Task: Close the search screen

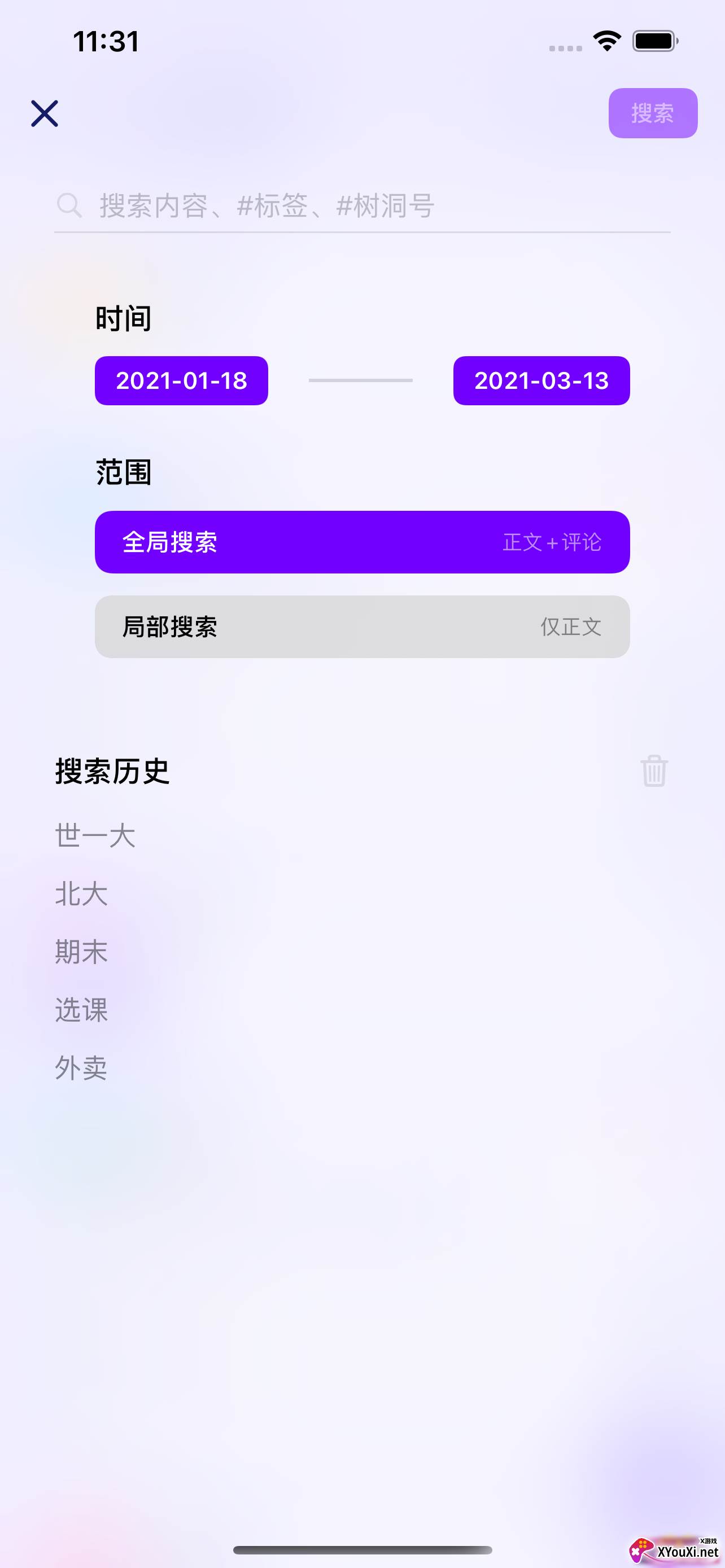Action: tap(45, 114)
